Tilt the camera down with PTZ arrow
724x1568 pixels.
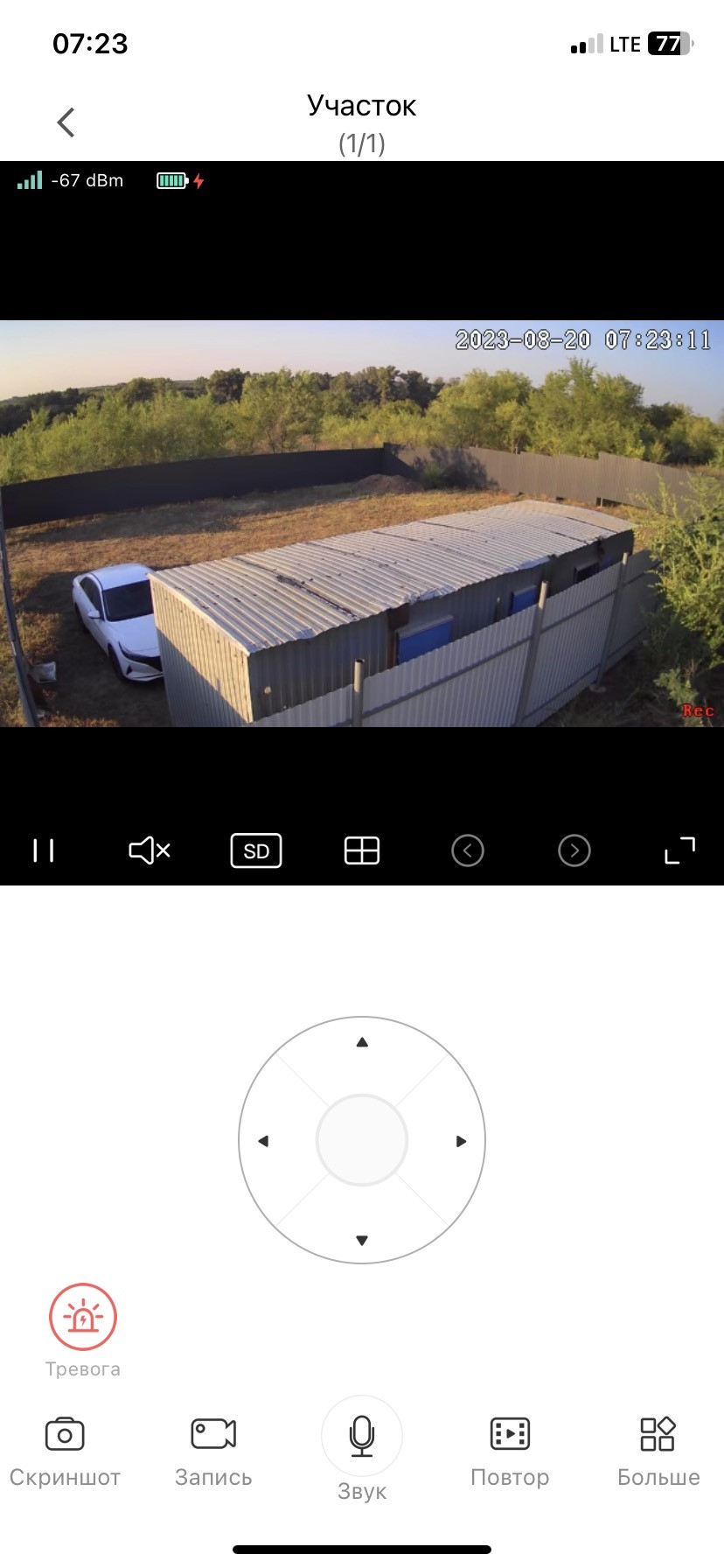(x=362, y=1240)
